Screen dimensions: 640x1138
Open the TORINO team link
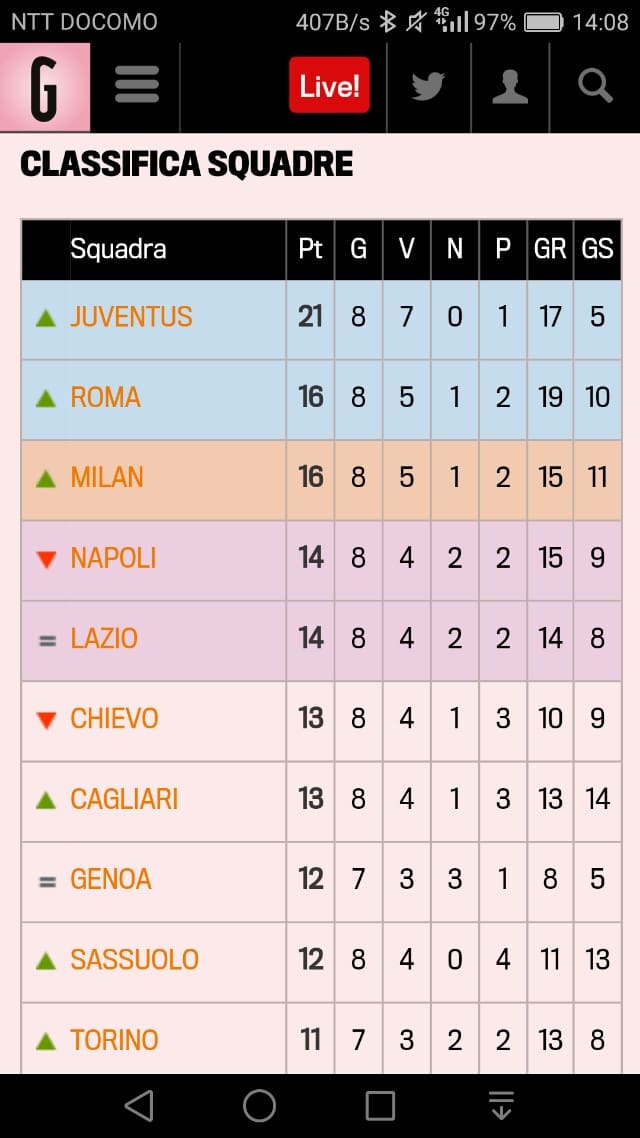[114, 1040]
